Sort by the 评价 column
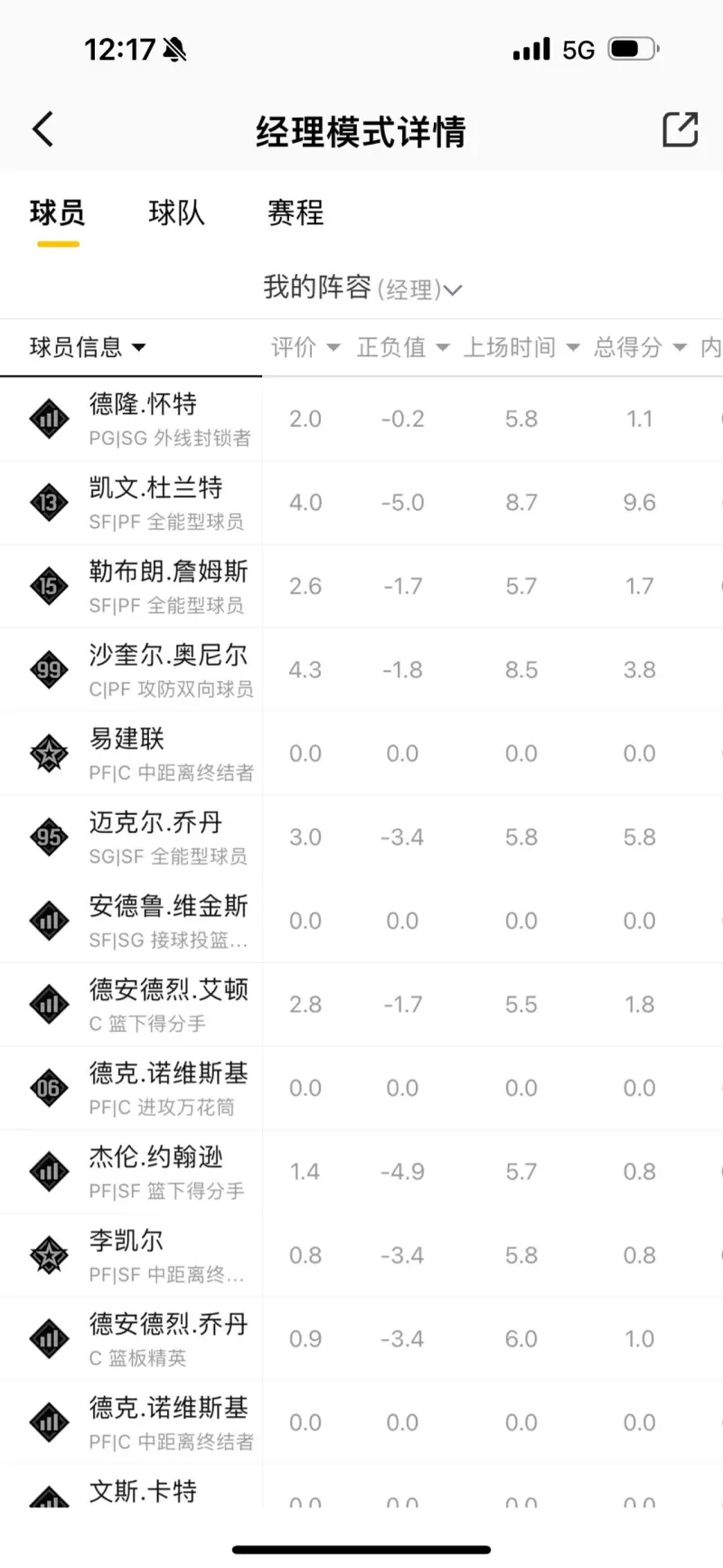This screenshot has height=1568, width=723. coord(305,347)
